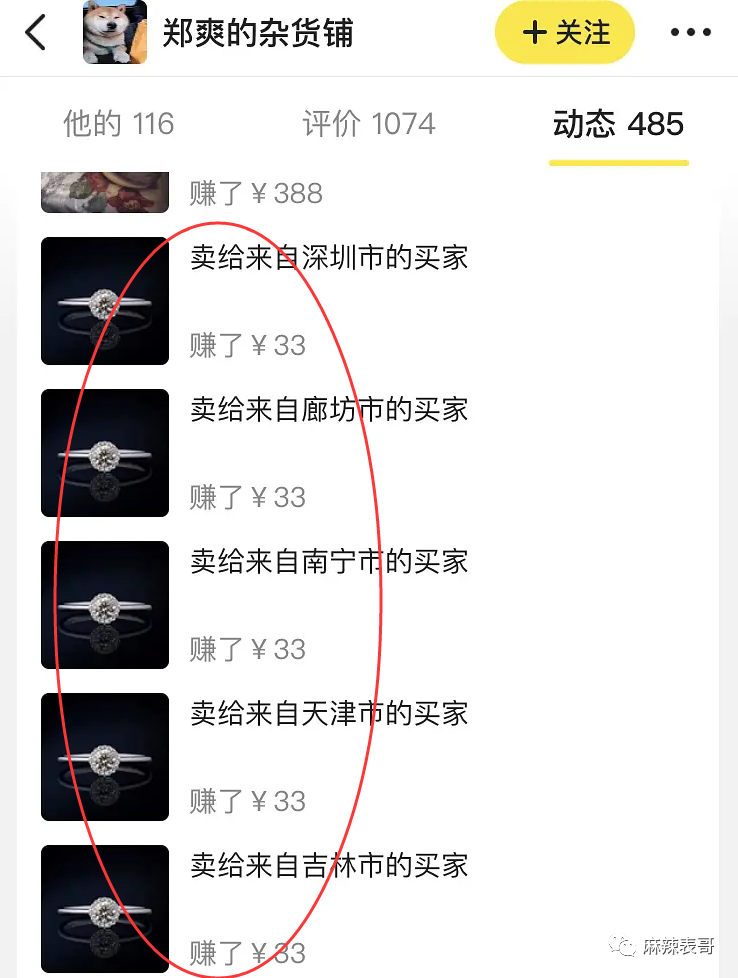Open the shop avatar with the dog photo

pyautogui.click(x=113, y=31)
